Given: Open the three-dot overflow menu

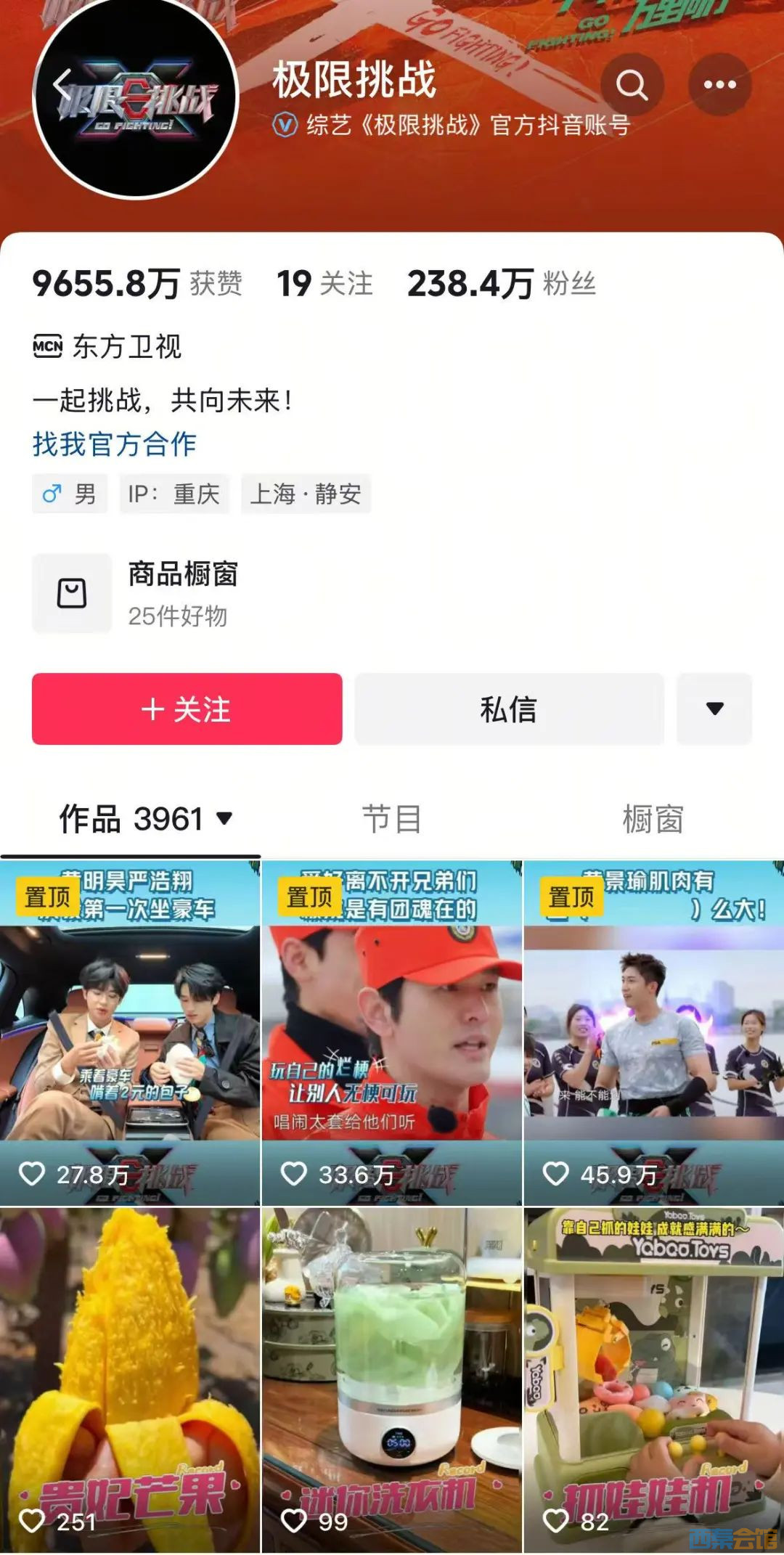Looking at the screenshot, I should pos(719,85).
